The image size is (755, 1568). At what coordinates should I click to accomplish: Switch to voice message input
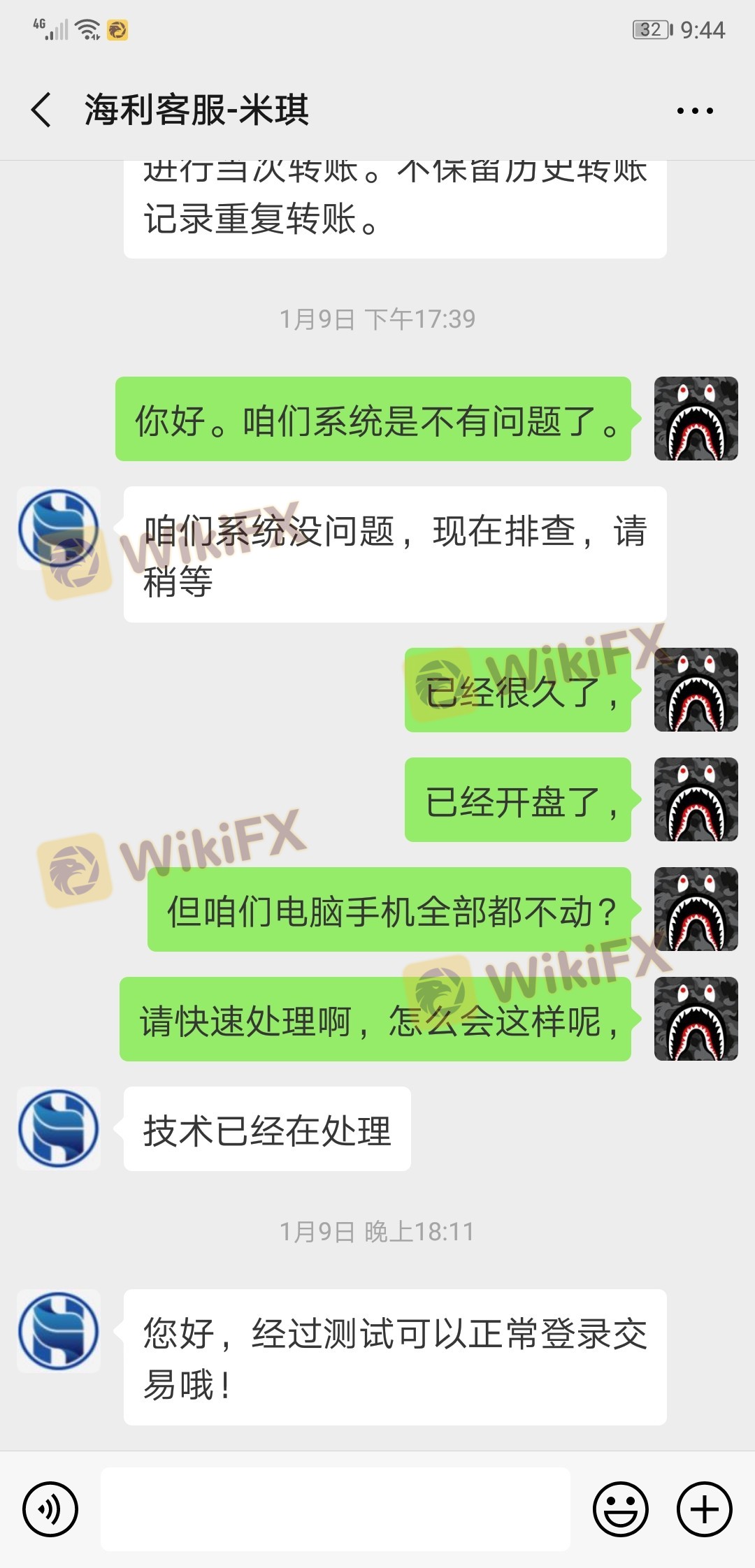50,1509
